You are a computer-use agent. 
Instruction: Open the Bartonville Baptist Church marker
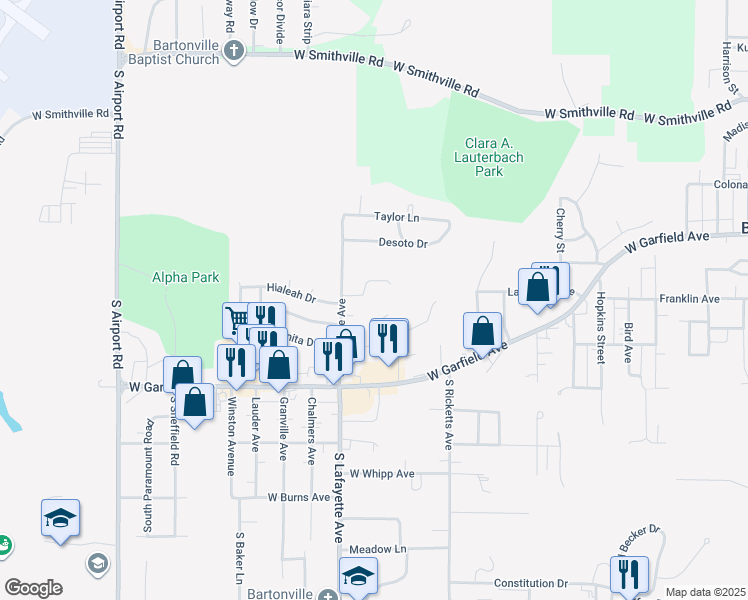233,51
